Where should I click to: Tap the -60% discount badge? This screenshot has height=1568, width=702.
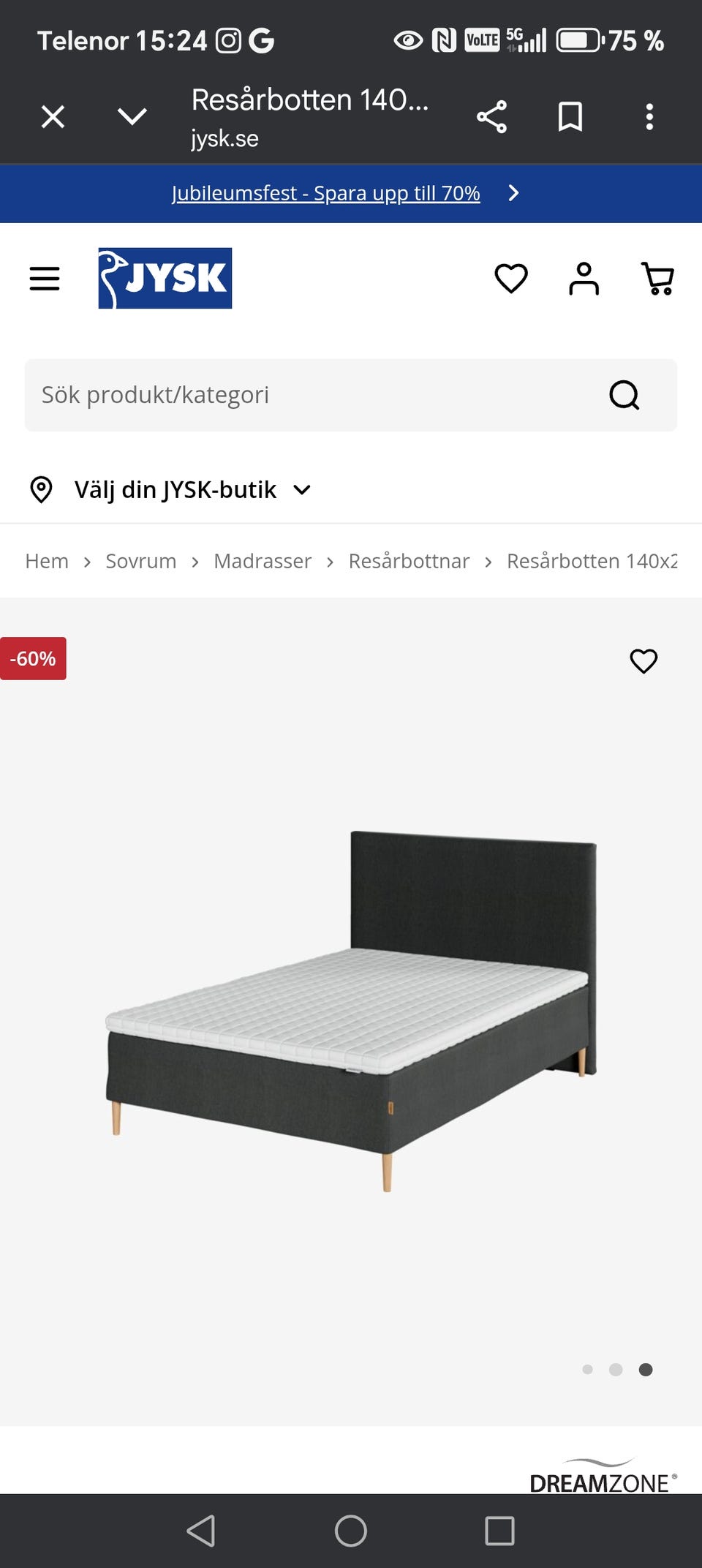point(34,658)
